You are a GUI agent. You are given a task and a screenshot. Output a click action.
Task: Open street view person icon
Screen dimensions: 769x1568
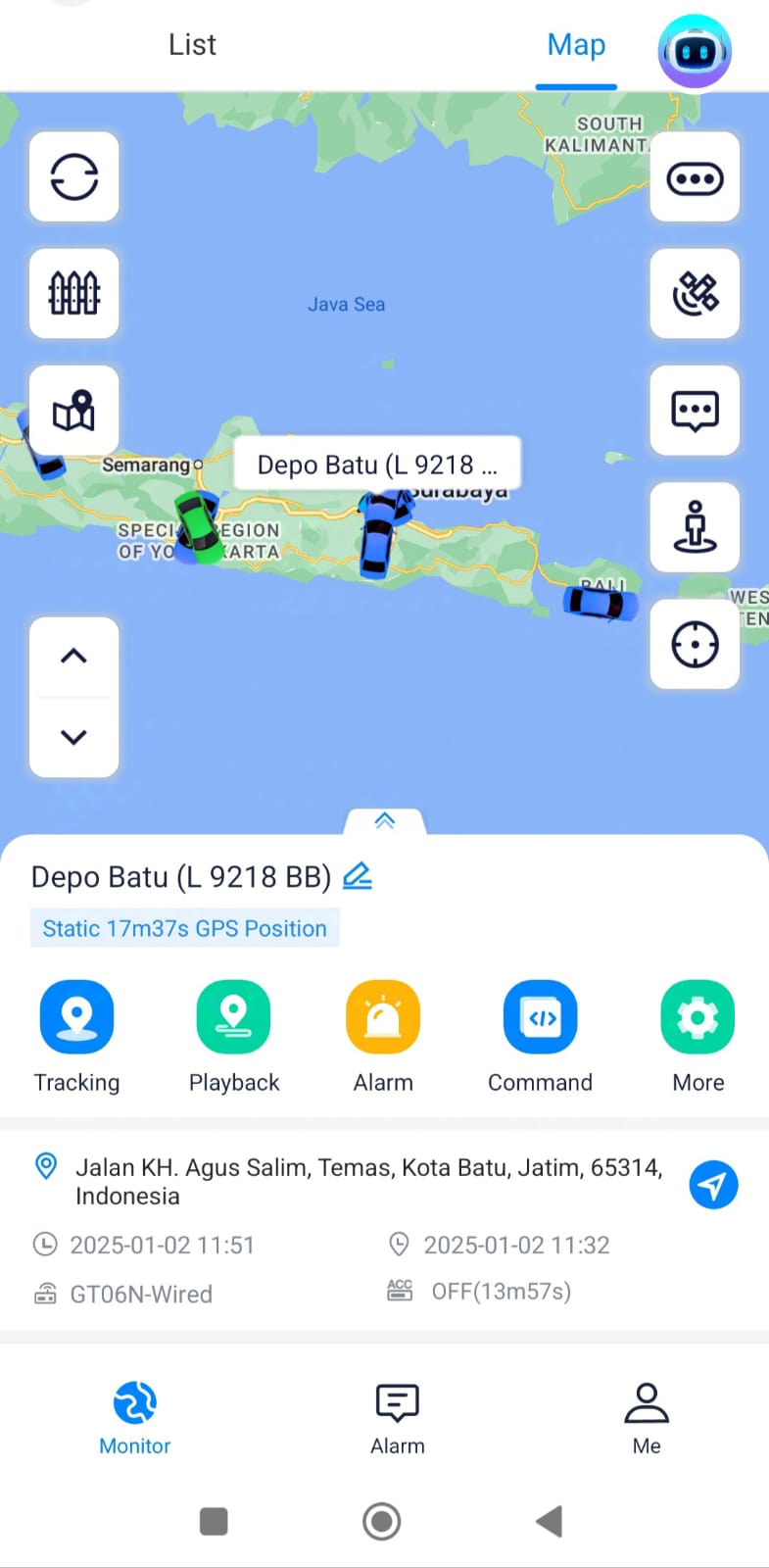click(695, 527)
